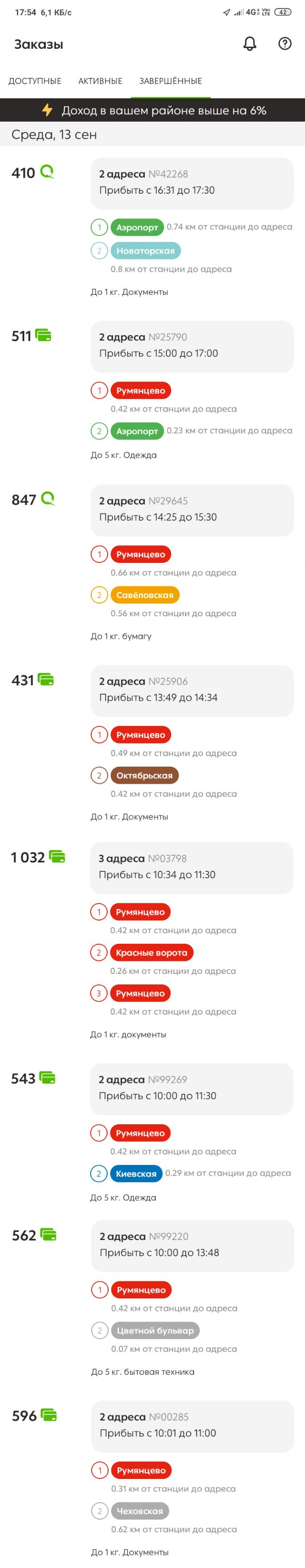
Task: Switch to the Активные tab
Action: (x=100, y=81)
